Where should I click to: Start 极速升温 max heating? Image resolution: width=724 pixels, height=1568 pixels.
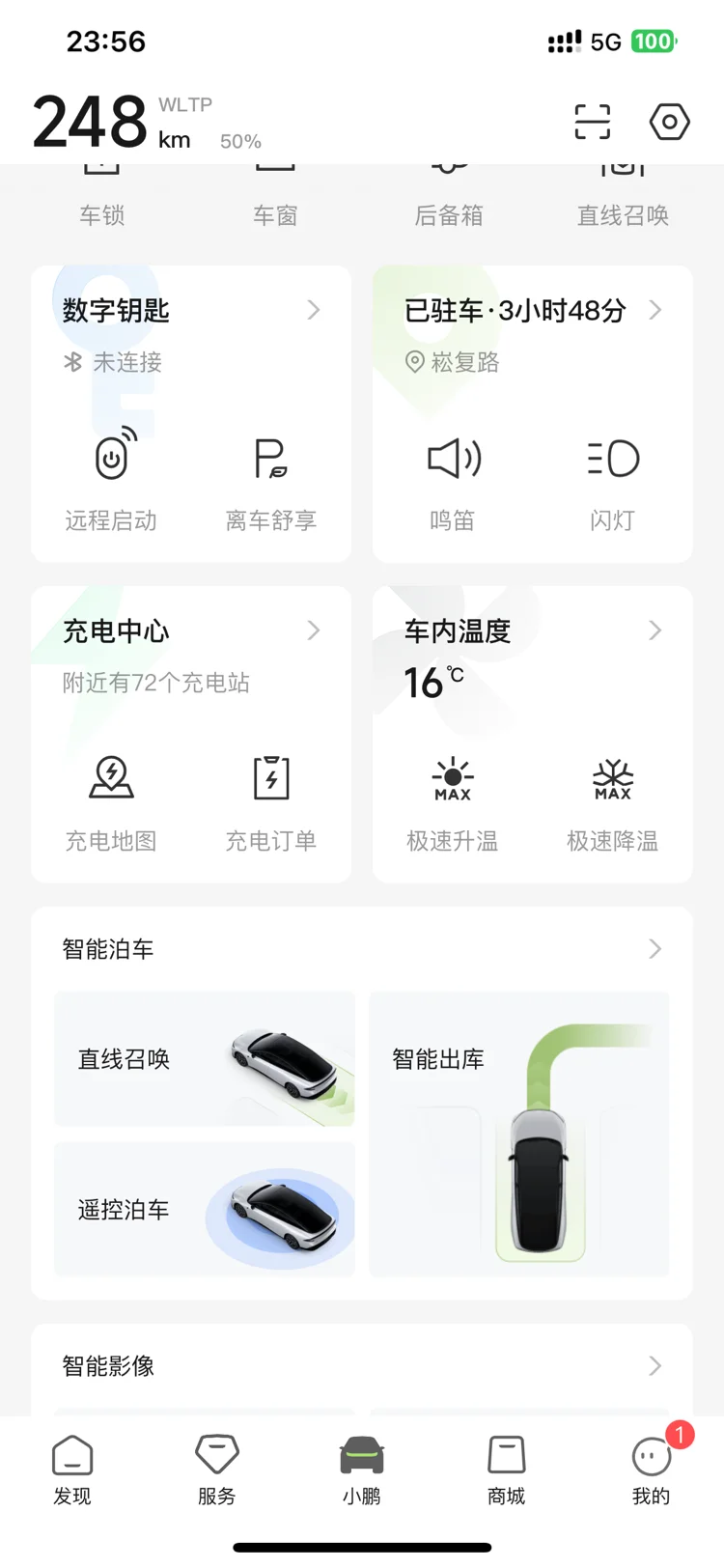453,799
